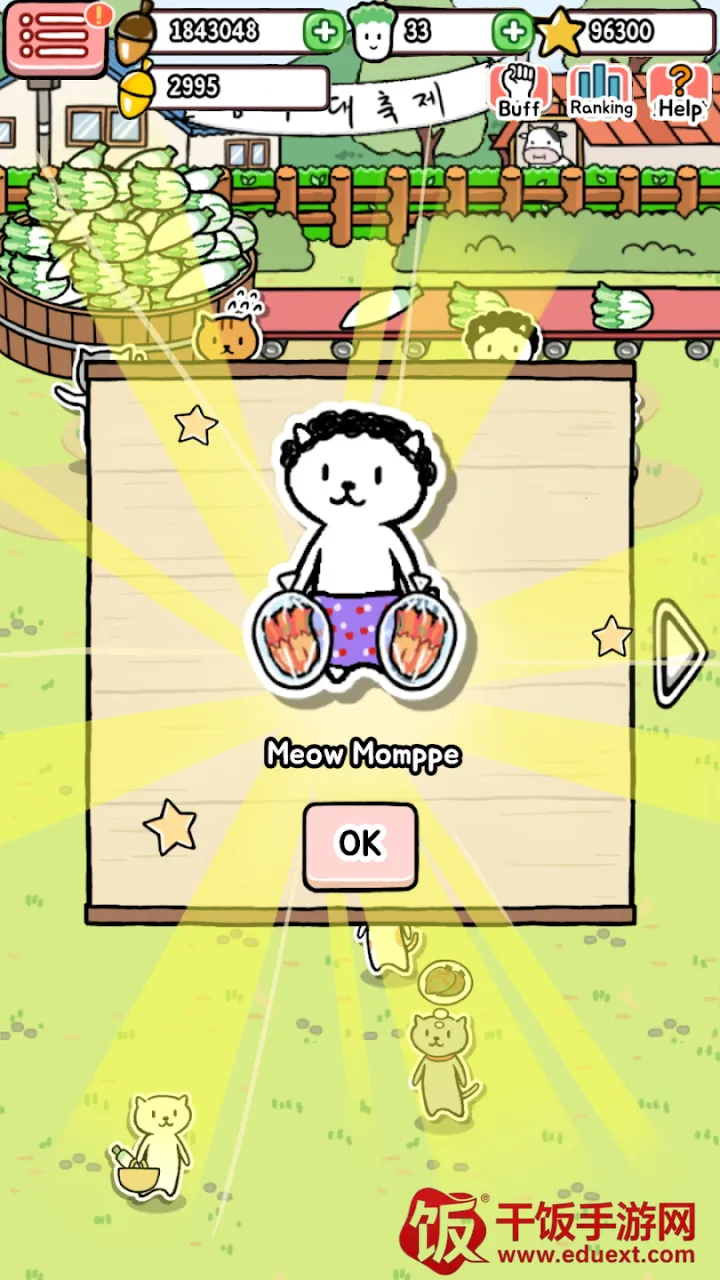
Task: Open the main menu list icon
Action: [x=56, y=38]
